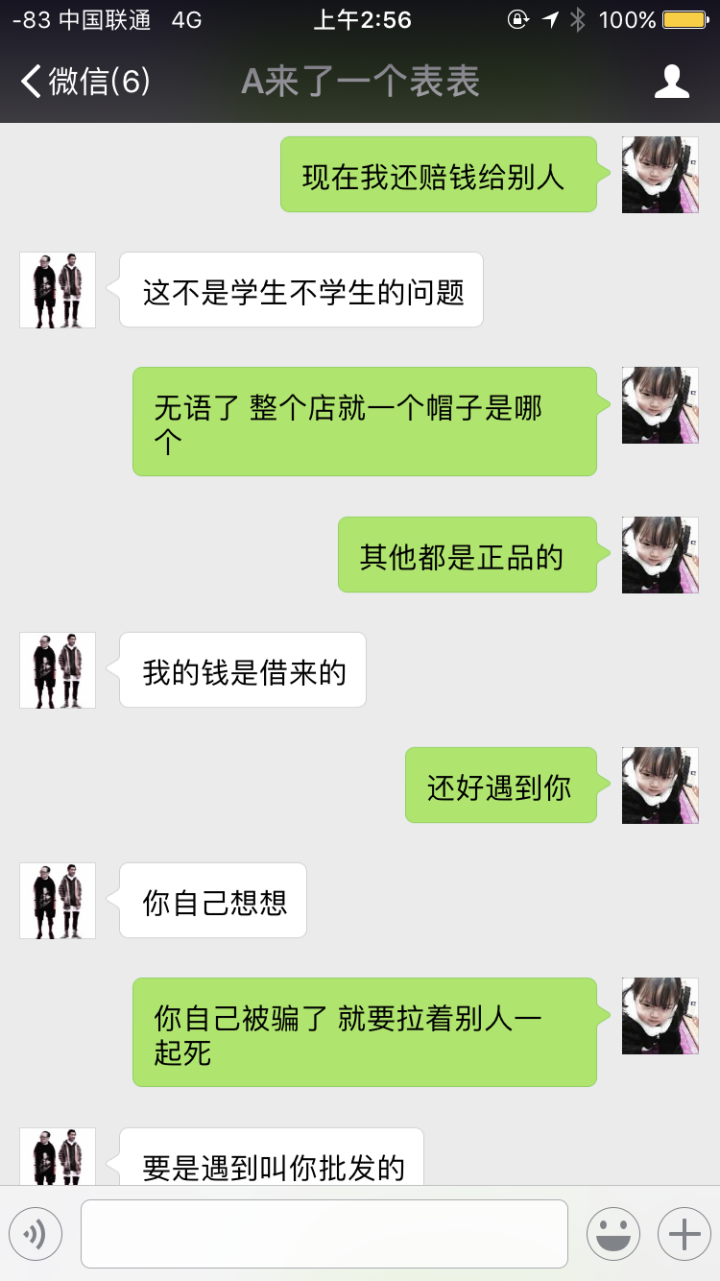Open the chat details profile icon

(672, 82)
